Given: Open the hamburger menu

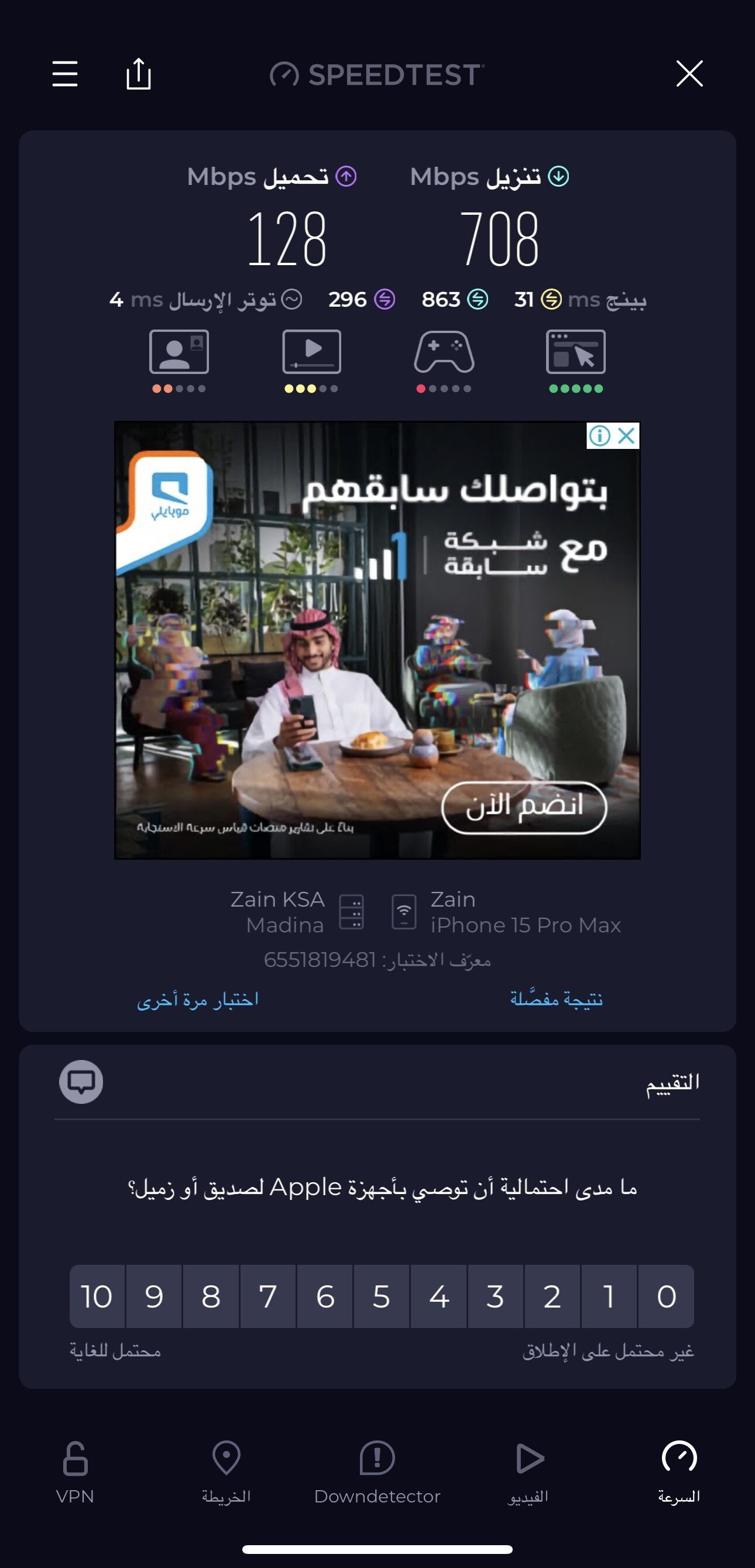Looking at the screenshot, I should click(65, 74).
